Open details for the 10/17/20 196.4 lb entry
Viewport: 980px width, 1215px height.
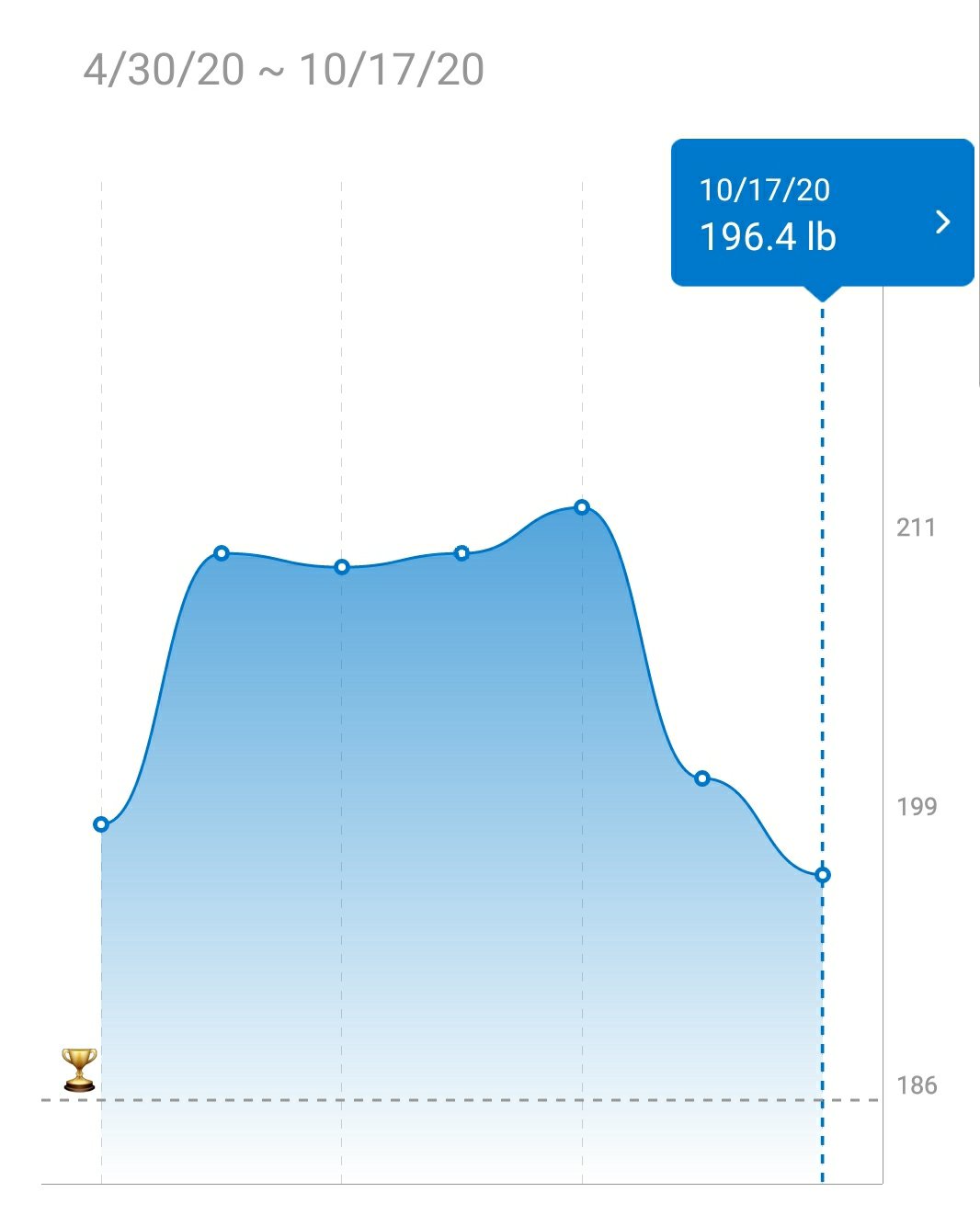941,221
